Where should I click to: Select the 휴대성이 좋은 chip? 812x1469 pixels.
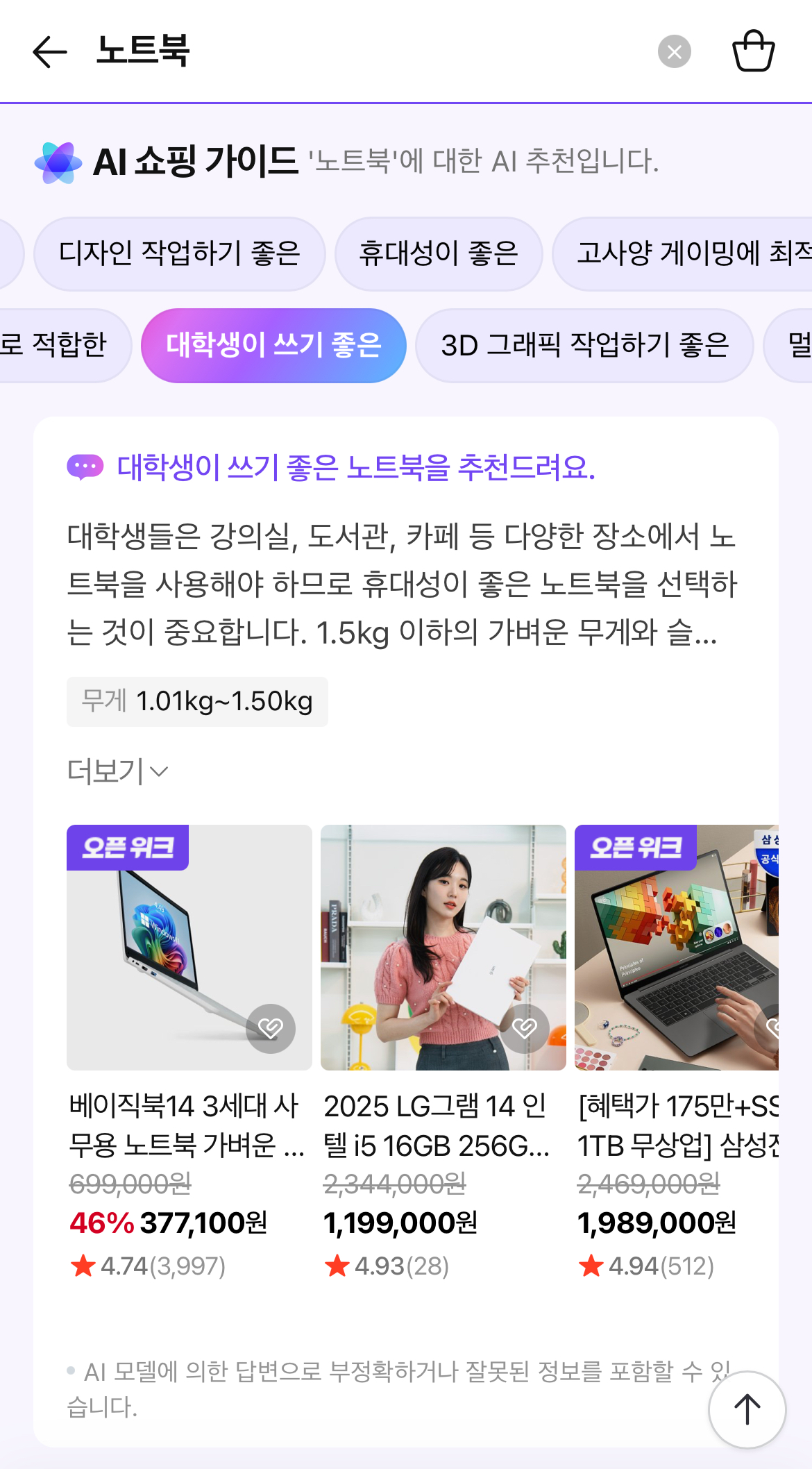tap(439, 253)
